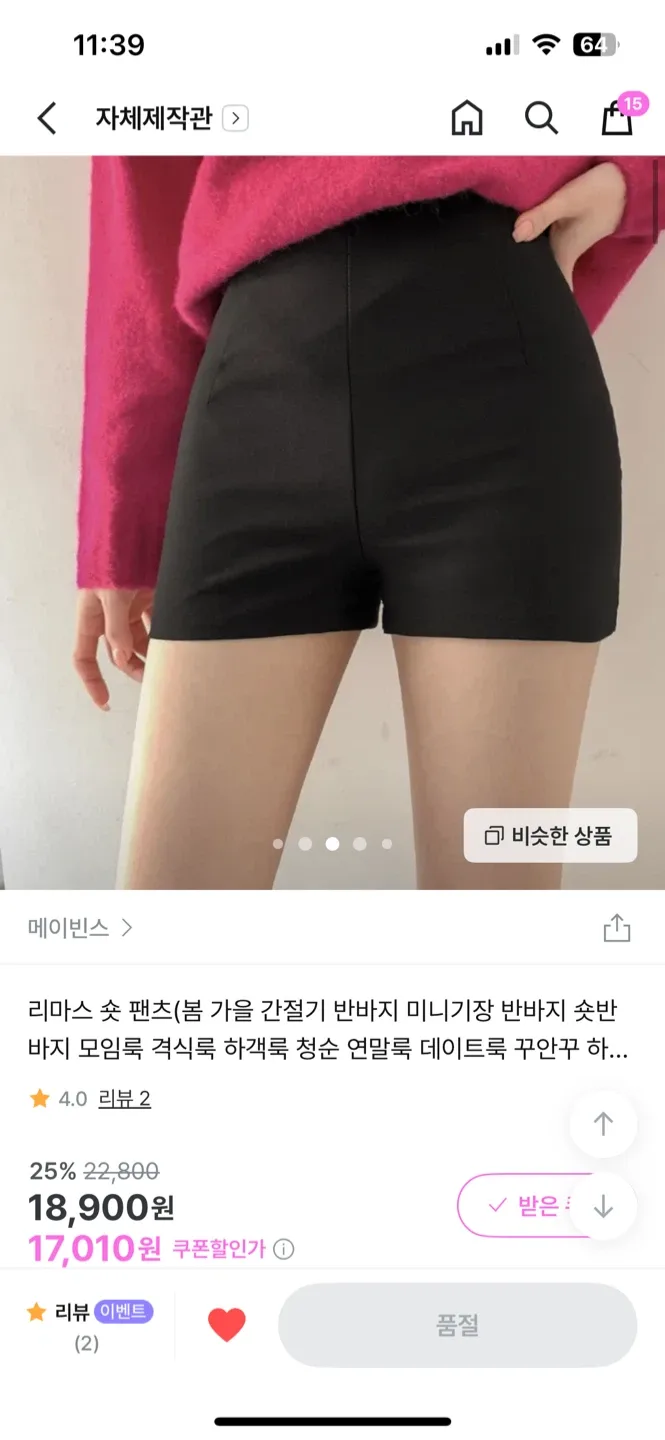Tap 비슷한 상품 to see similar products
The image size is (665, 1440).
550,835
